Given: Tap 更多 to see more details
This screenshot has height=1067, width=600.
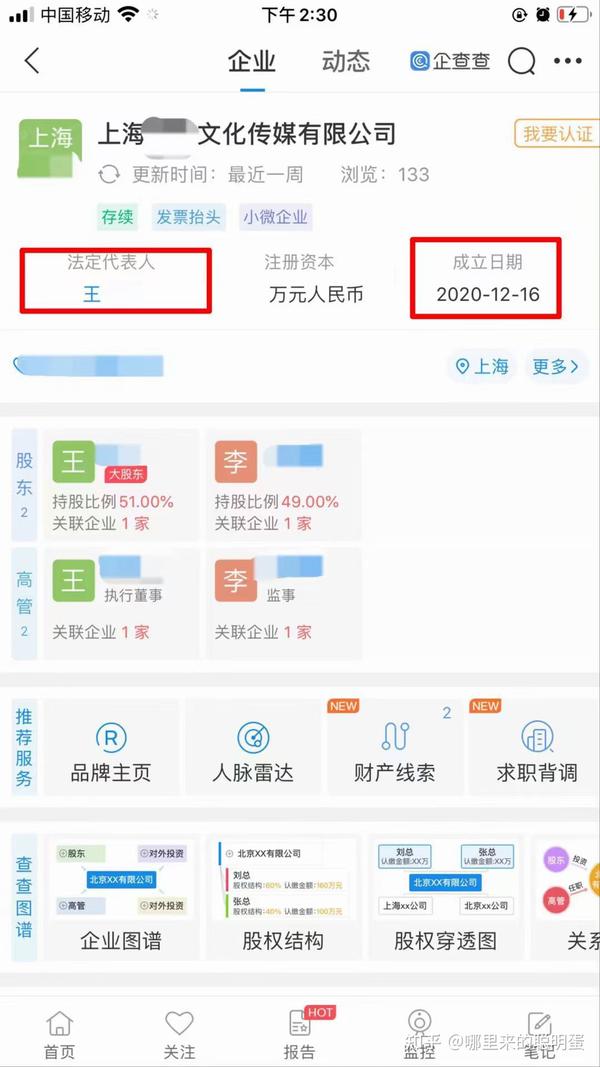Looking at the screenshot, I should click(555, 367).
